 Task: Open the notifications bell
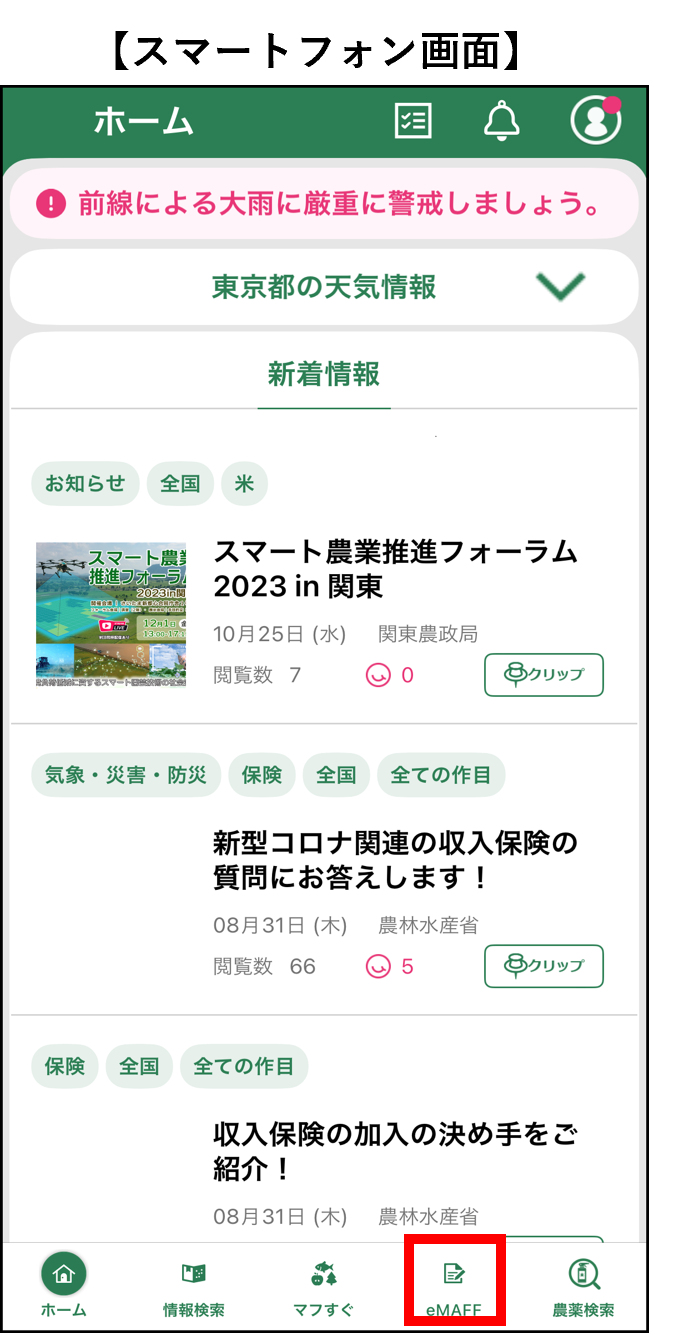[502, 121]
